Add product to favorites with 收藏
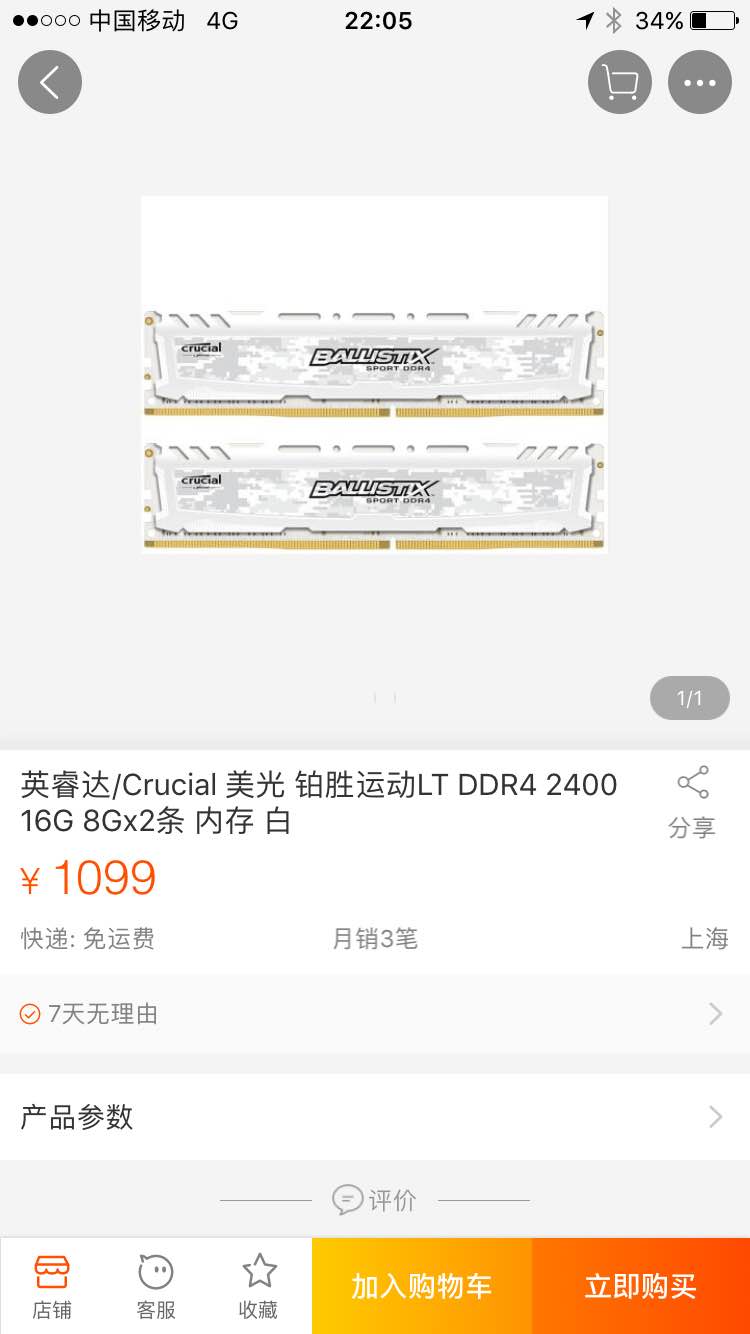 (x=259, y=1286)
